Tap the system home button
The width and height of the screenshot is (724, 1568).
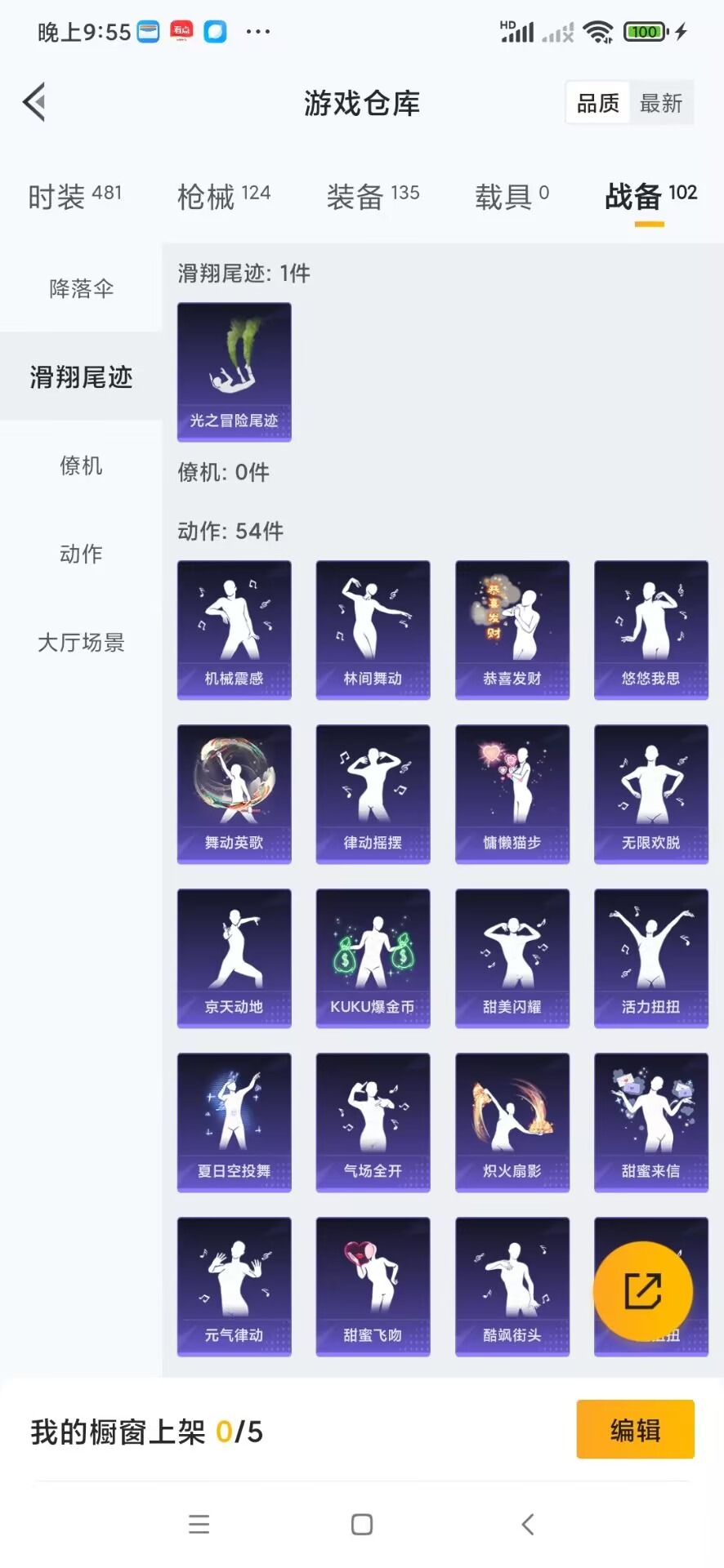coord(361,1524)
